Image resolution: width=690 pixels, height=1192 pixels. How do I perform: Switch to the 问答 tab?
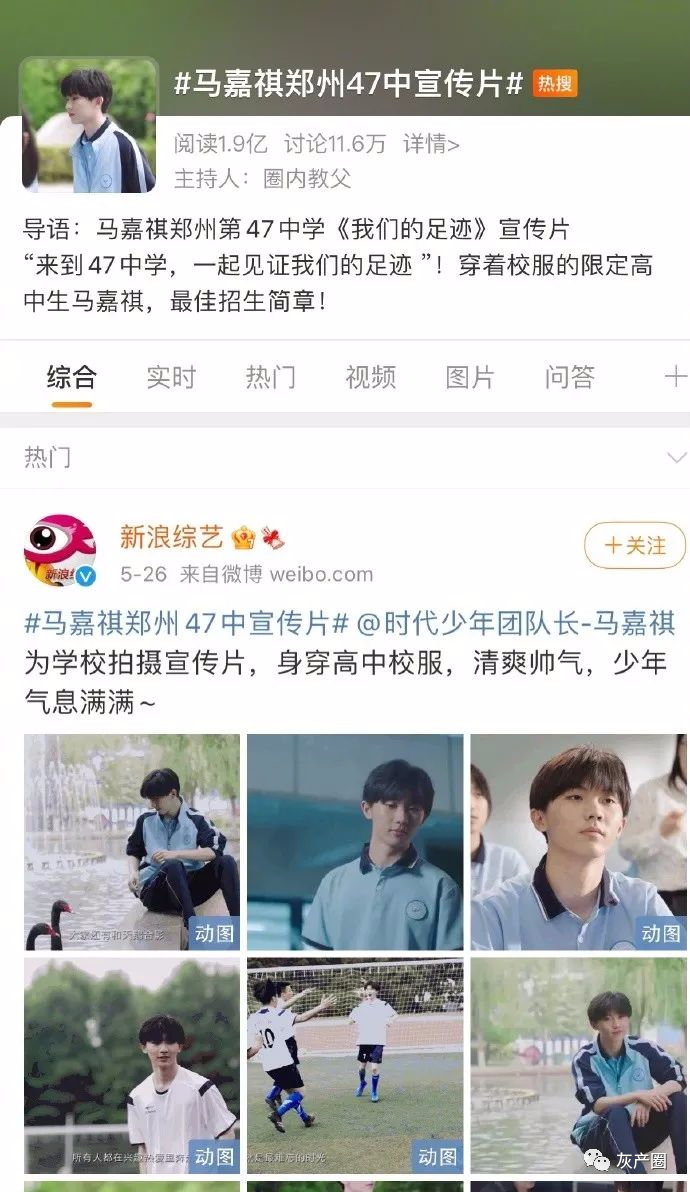tap(570, 377)
